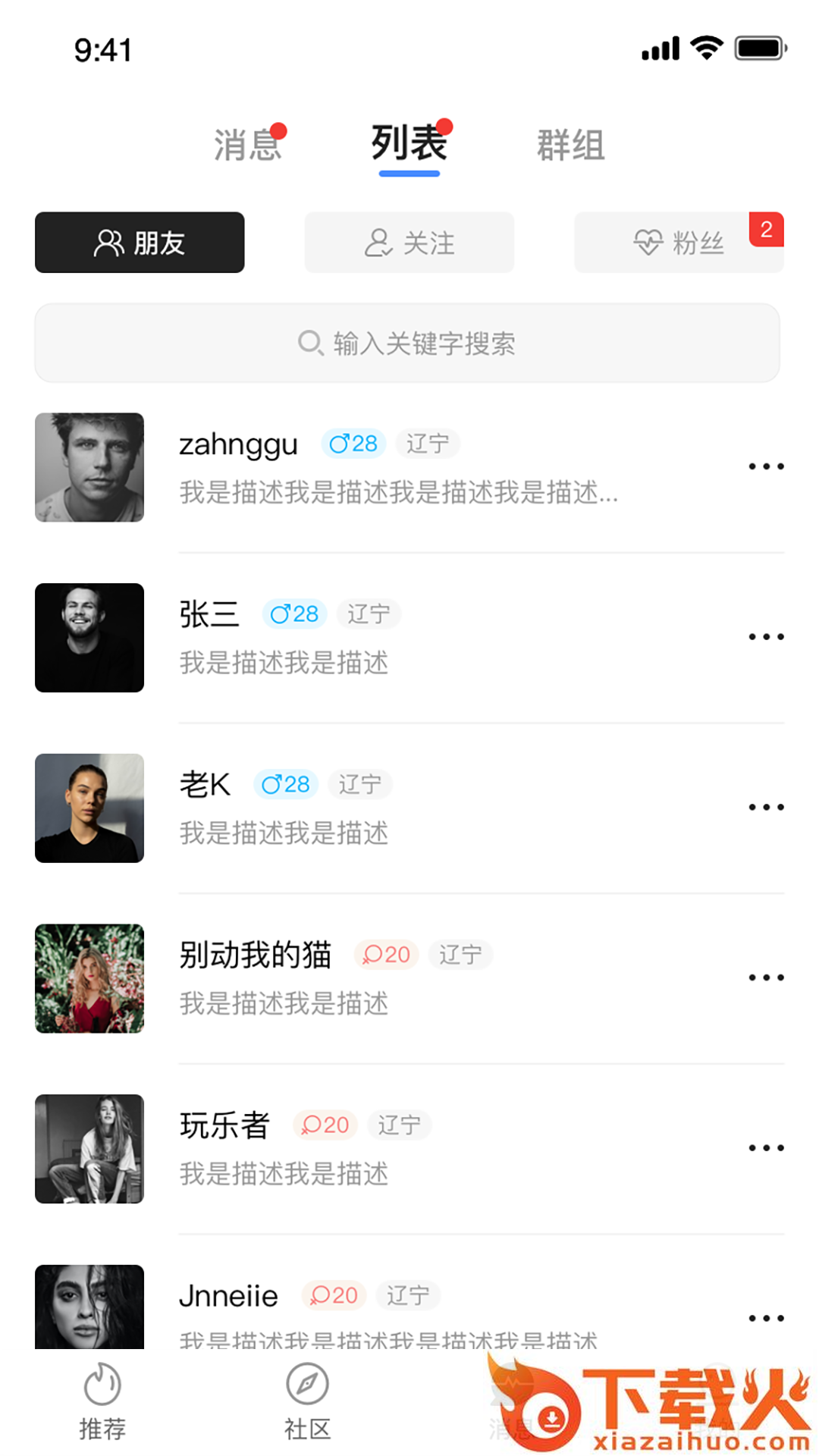Switch to the 群组 top tab
The width and height of the screenshot is (819, 1456).
click(x=570, y=144)
